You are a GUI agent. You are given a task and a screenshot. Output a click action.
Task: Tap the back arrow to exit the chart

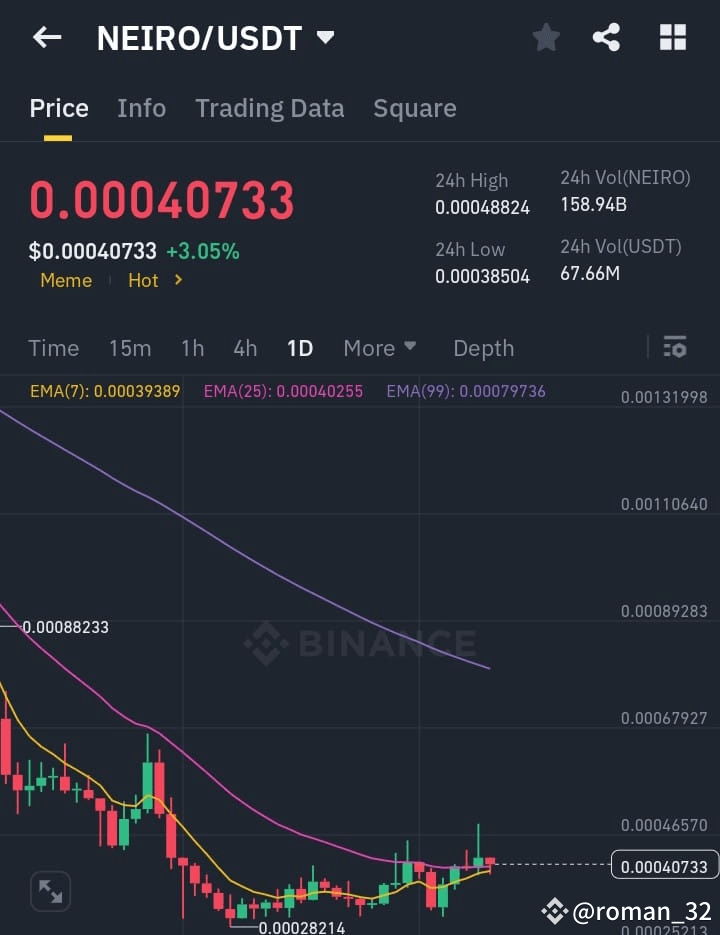tap(47, 37)
